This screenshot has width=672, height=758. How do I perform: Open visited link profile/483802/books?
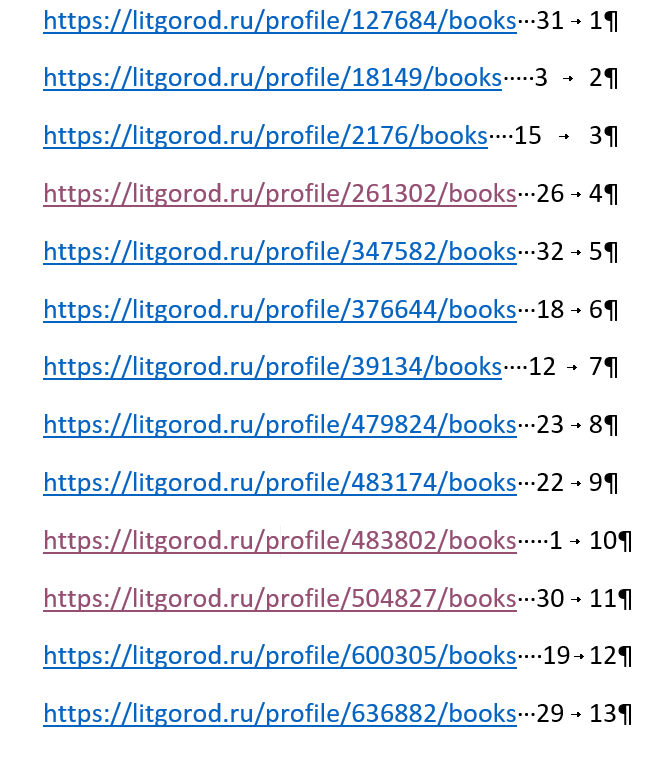point(279,542)
